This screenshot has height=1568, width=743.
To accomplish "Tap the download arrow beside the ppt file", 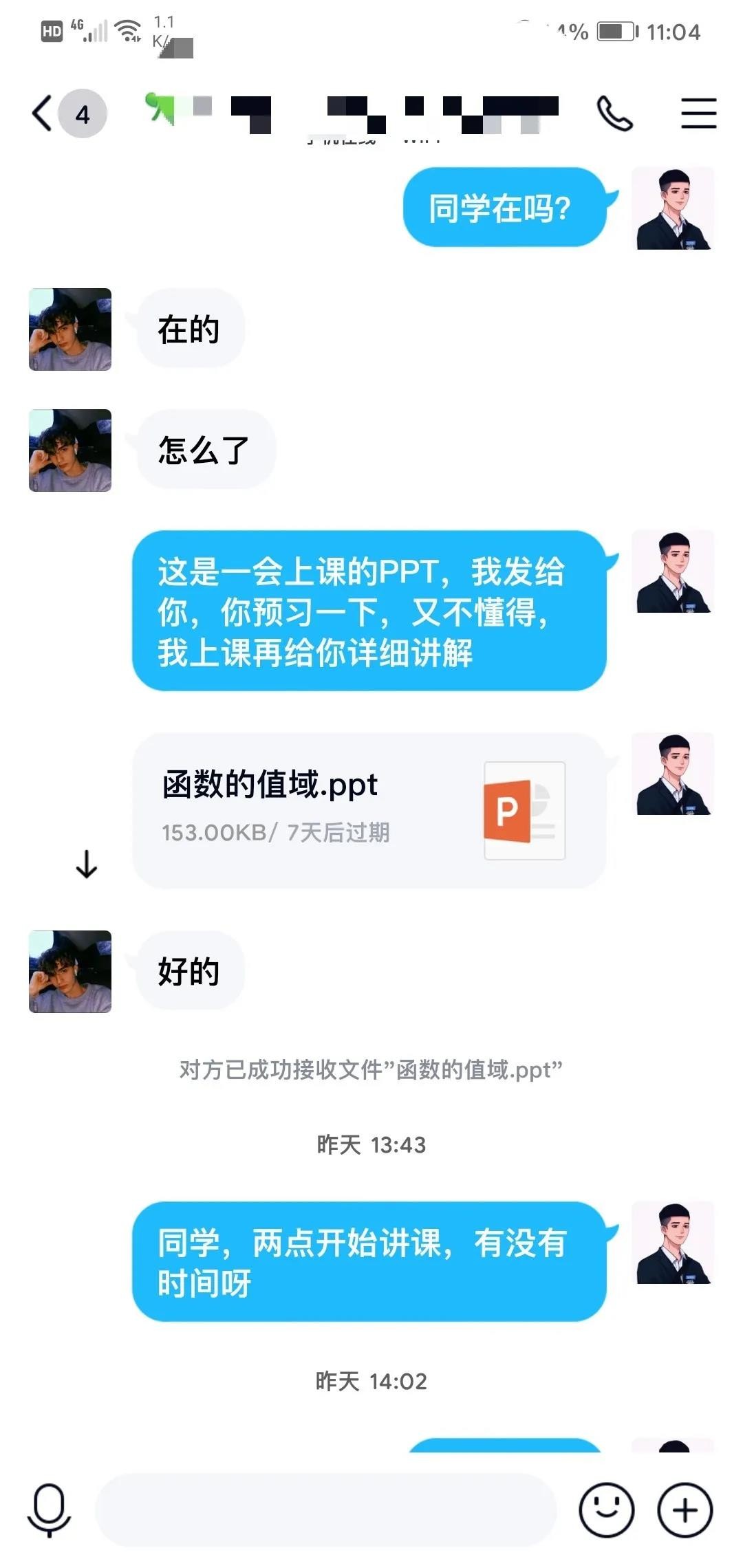I will [x=87, y=864].
